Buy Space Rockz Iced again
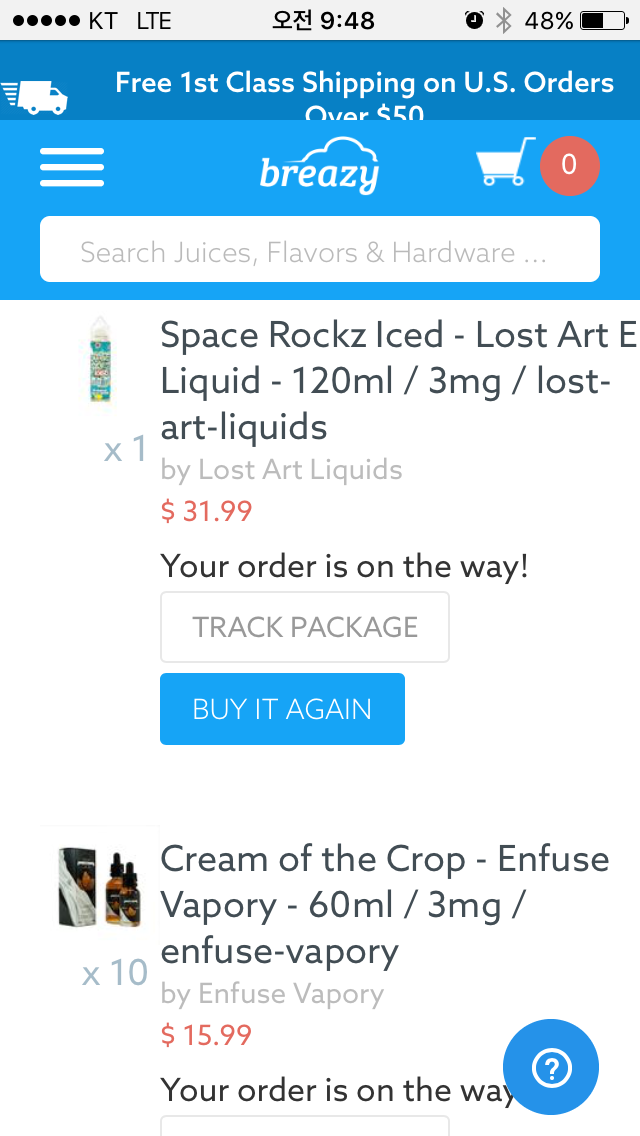640x1136 pixels. (x=282, y=709)
